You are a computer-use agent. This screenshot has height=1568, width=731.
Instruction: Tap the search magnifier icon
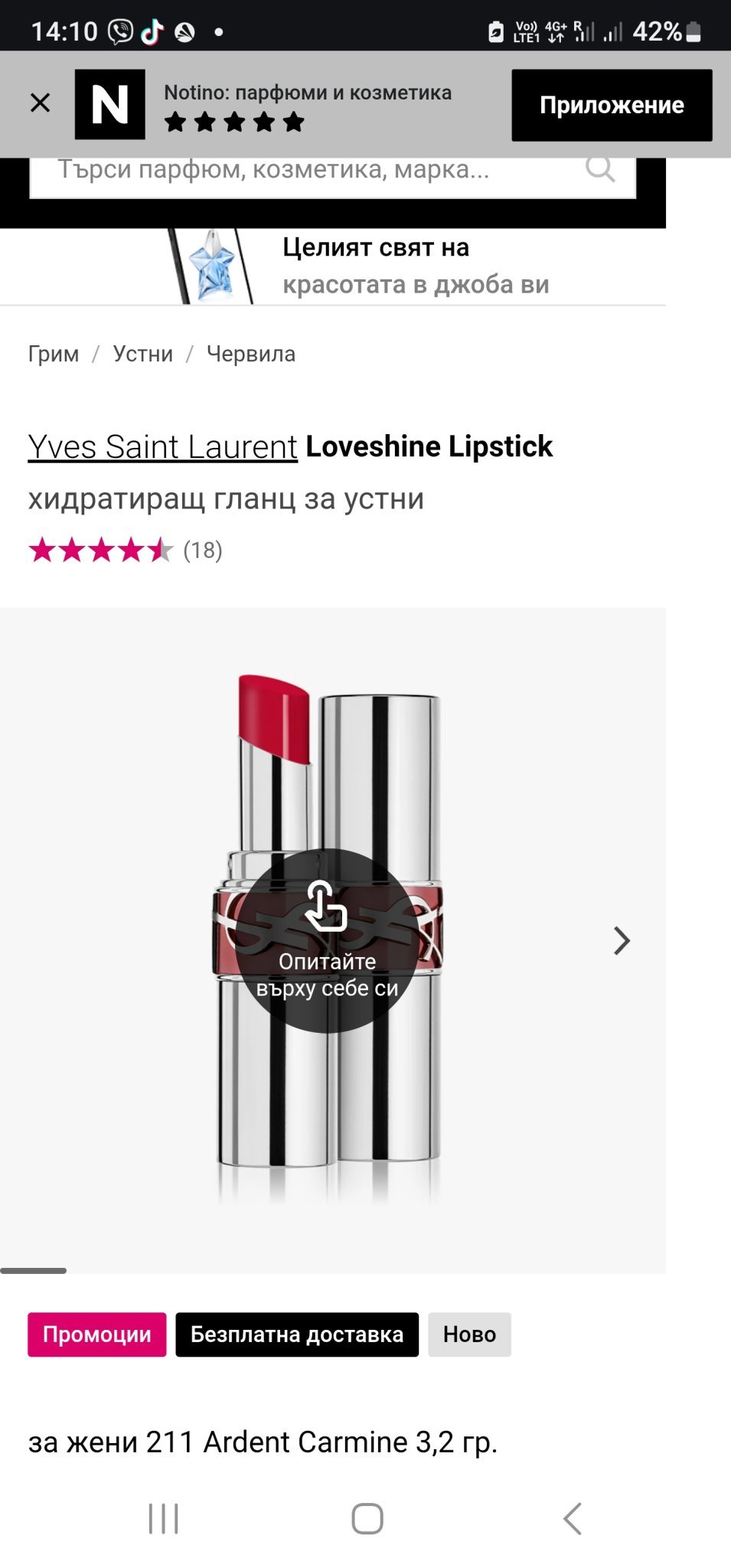click(x=600, y=169)
